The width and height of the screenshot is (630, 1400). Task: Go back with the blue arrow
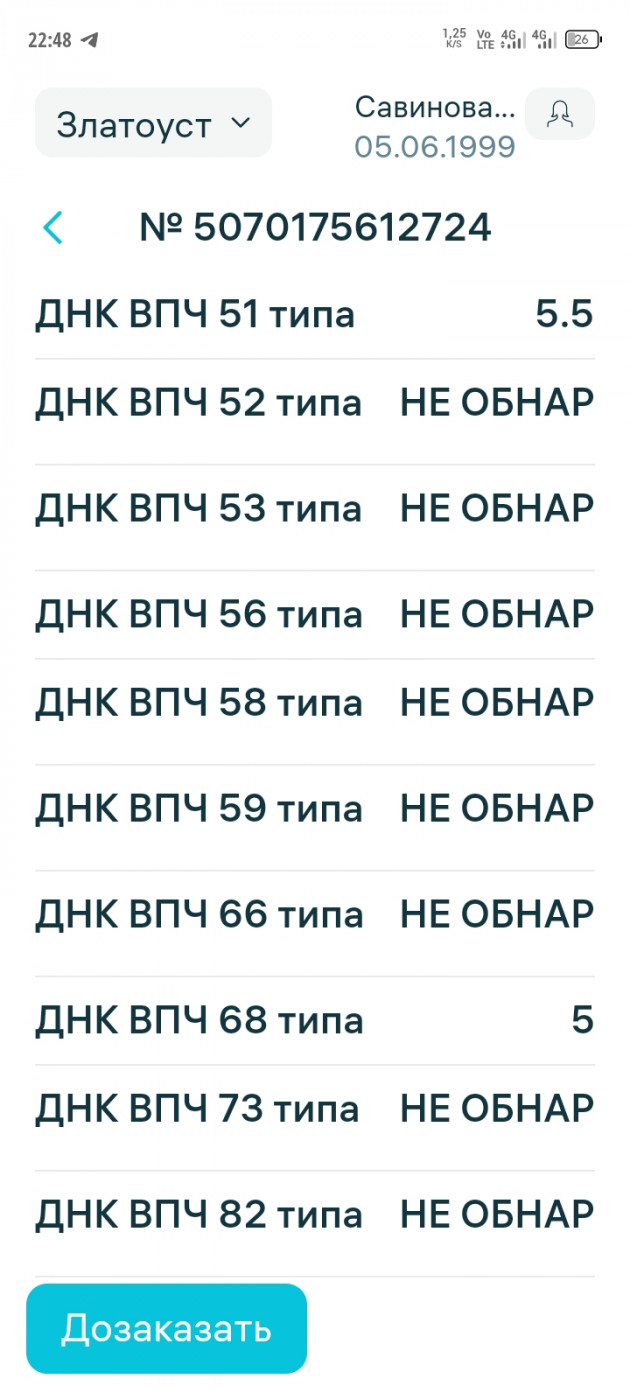pyautogui.click(x=53, y=228)
